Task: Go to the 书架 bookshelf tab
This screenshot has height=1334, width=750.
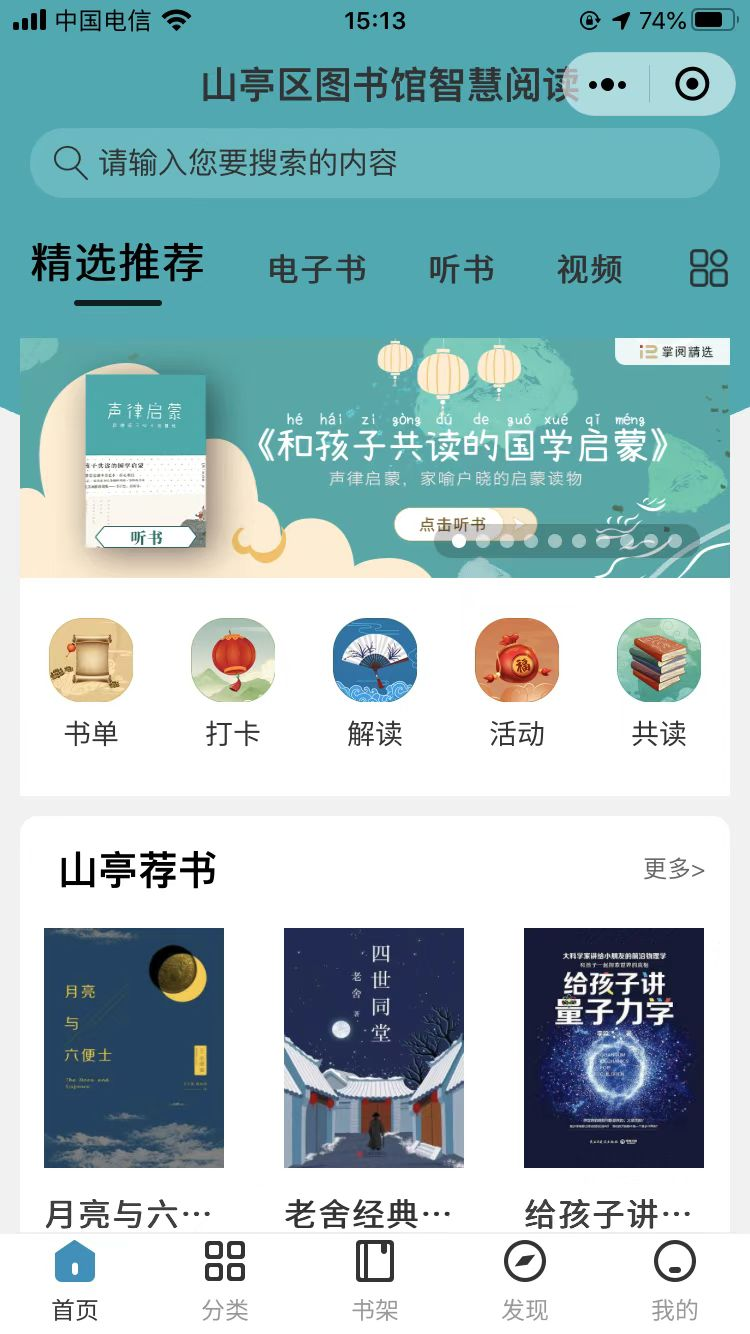Action: tap(375, 1281)
